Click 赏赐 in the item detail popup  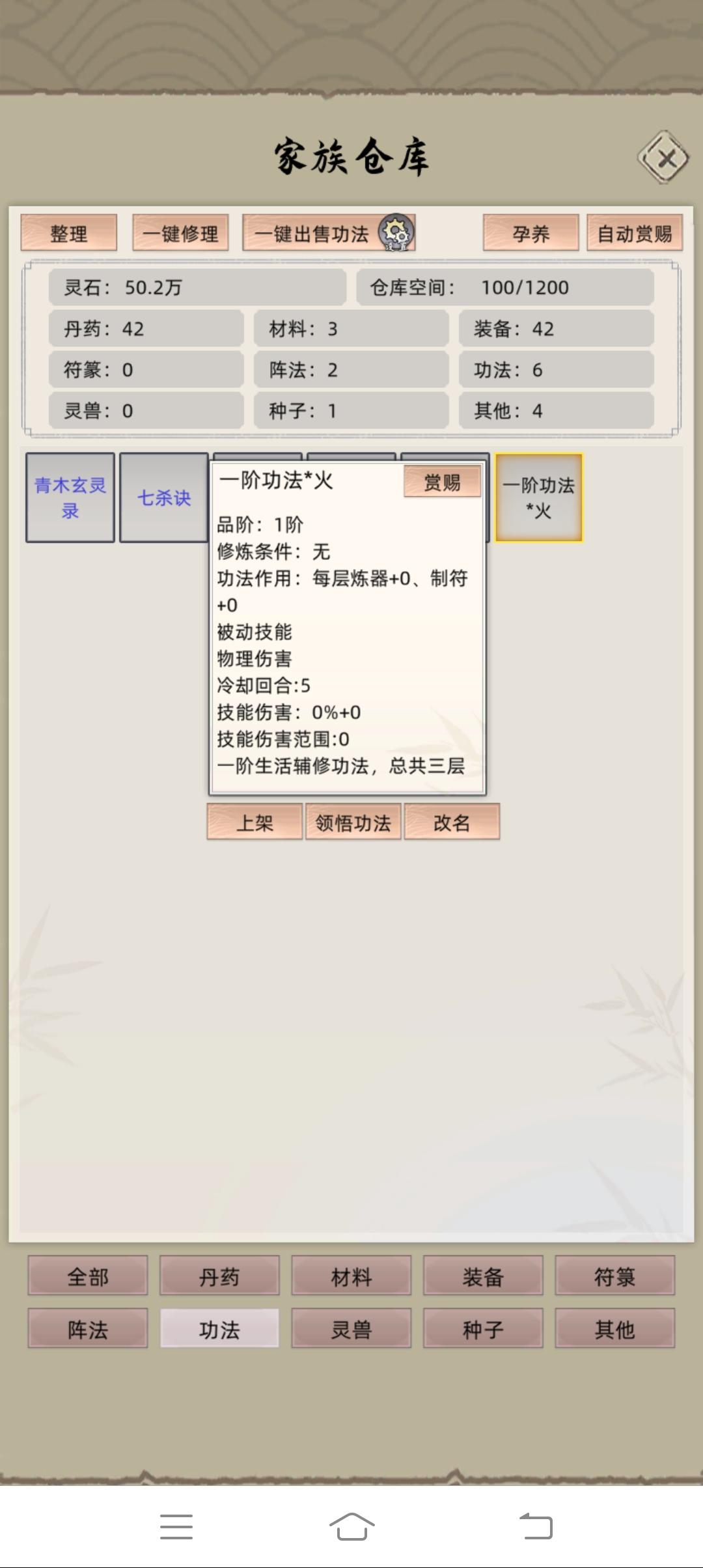(x=442, y=482)
